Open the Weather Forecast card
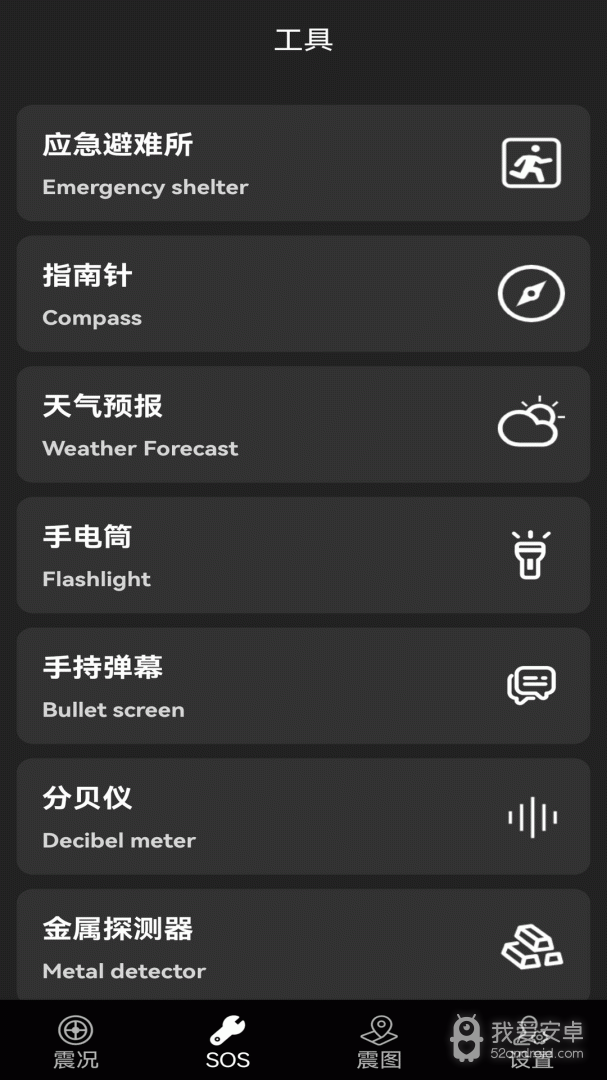Viewport: 607px width, 1080px height. pos(303,424)
